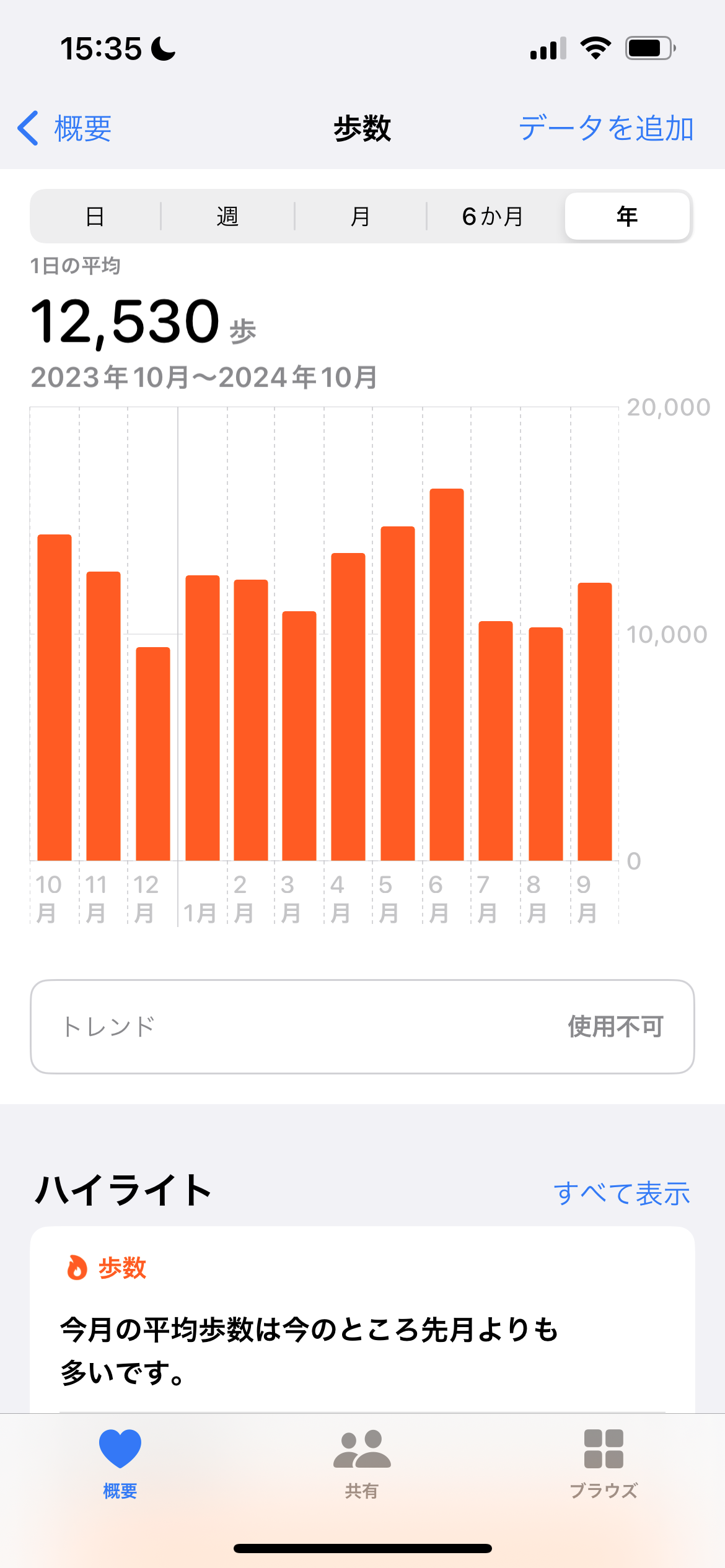The image size is (725, 1568).
Task: Tap データを追加 to add data
Action: point(606,128)
